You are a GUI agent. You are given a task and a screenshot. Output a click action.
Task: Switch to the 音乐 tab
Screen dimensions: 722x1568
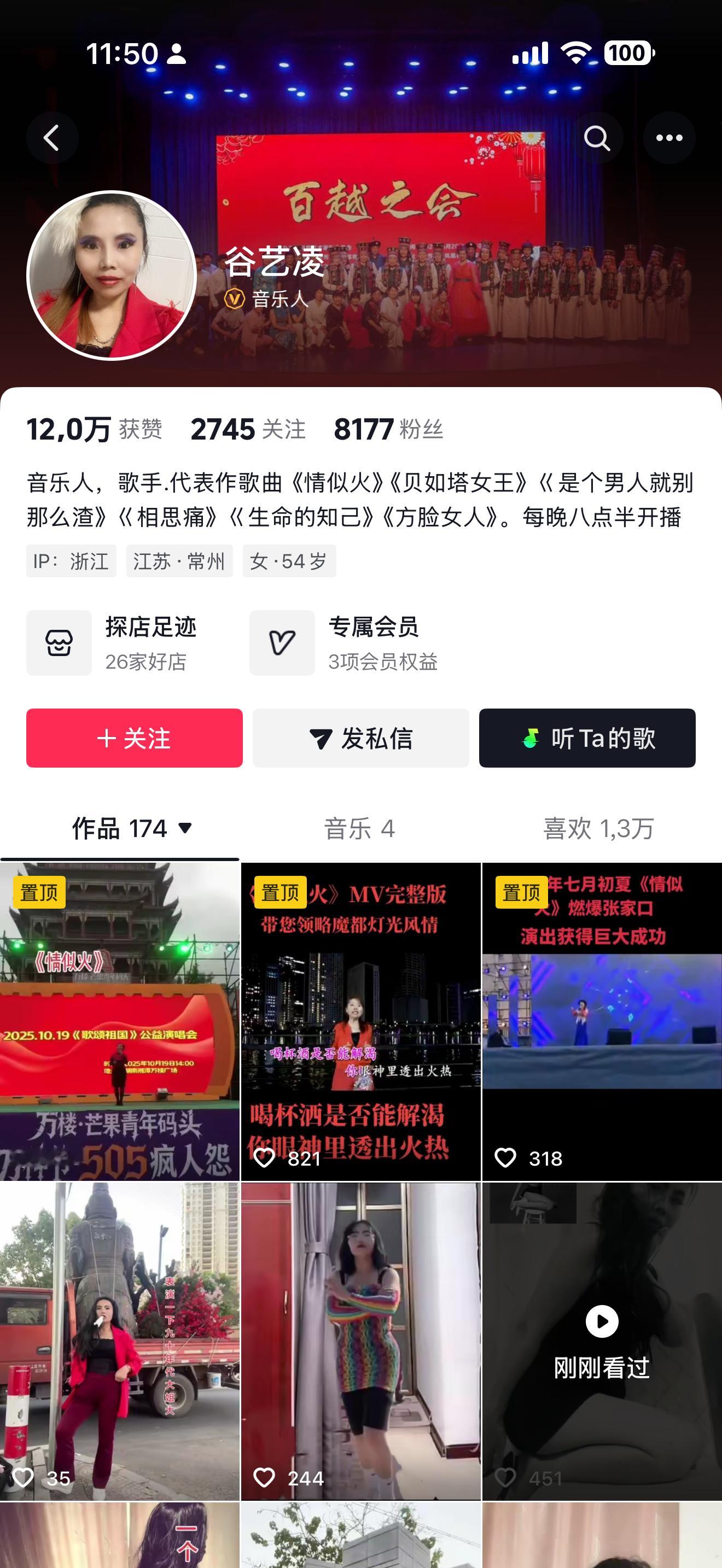361,828
